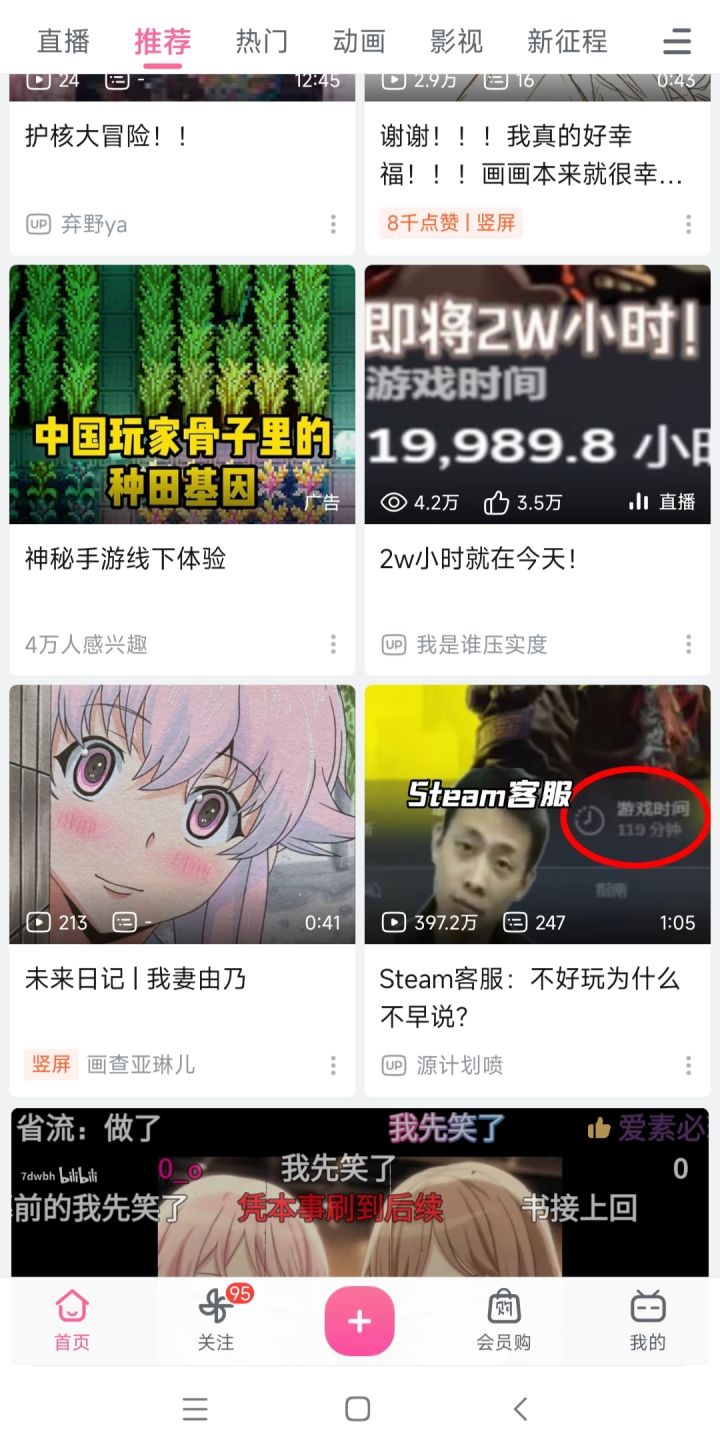Image resolution: width=720 pixels, height=1452 pixels.
Task: Open the 会员购 mall section
Action: 503,1322
